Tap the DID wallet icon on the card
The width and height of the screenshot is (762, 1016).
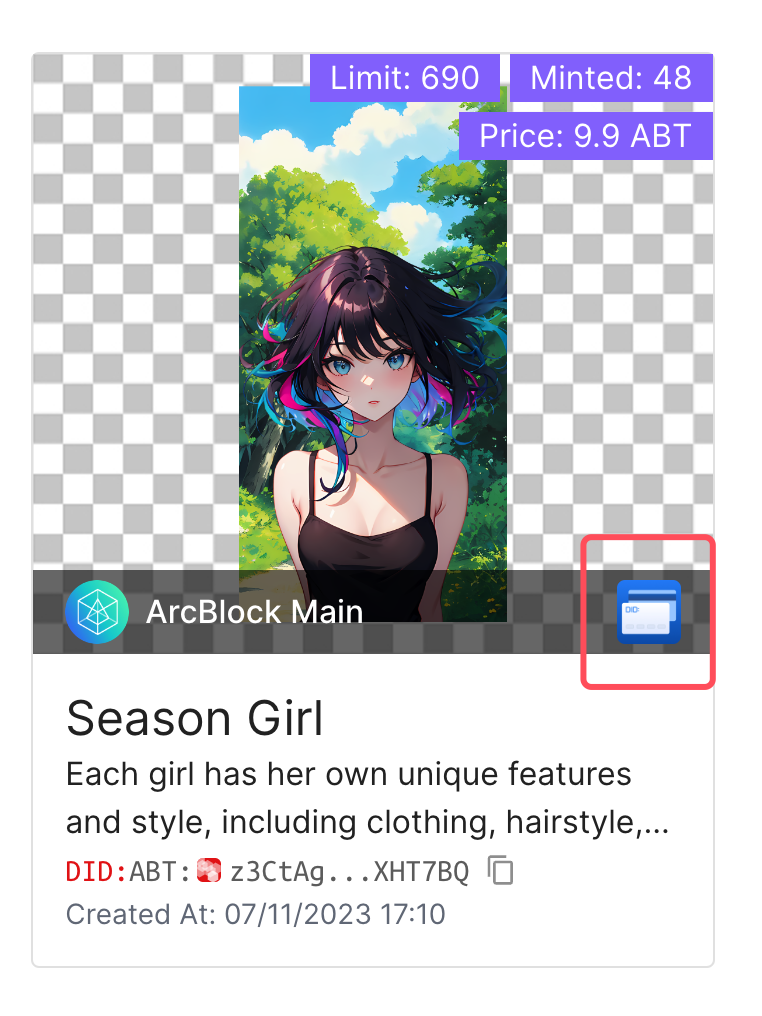[x=648, y=611]
